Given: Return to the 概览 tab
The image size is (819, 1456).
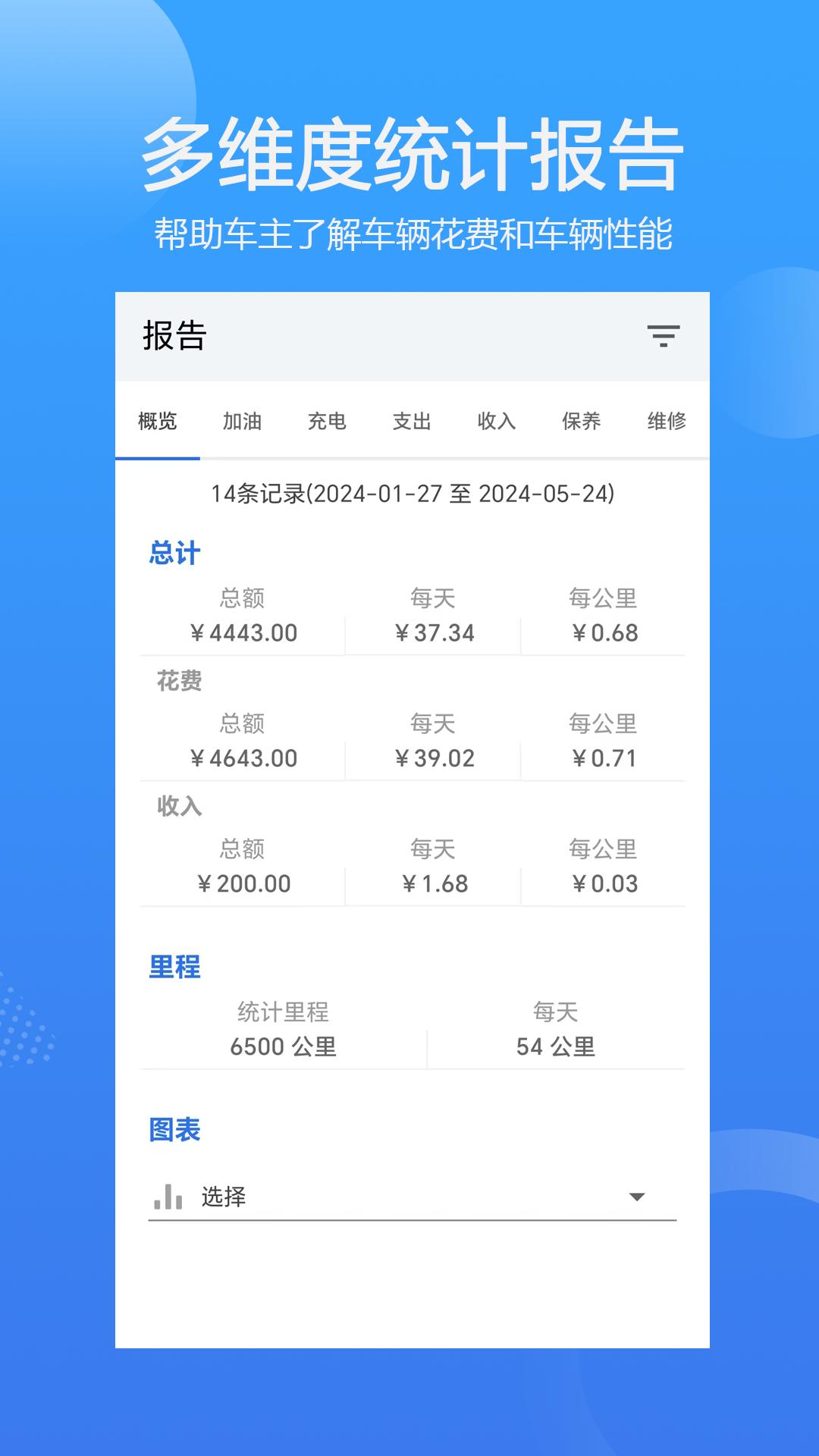Looking at the screenshot, I should [x=157, y=422].
